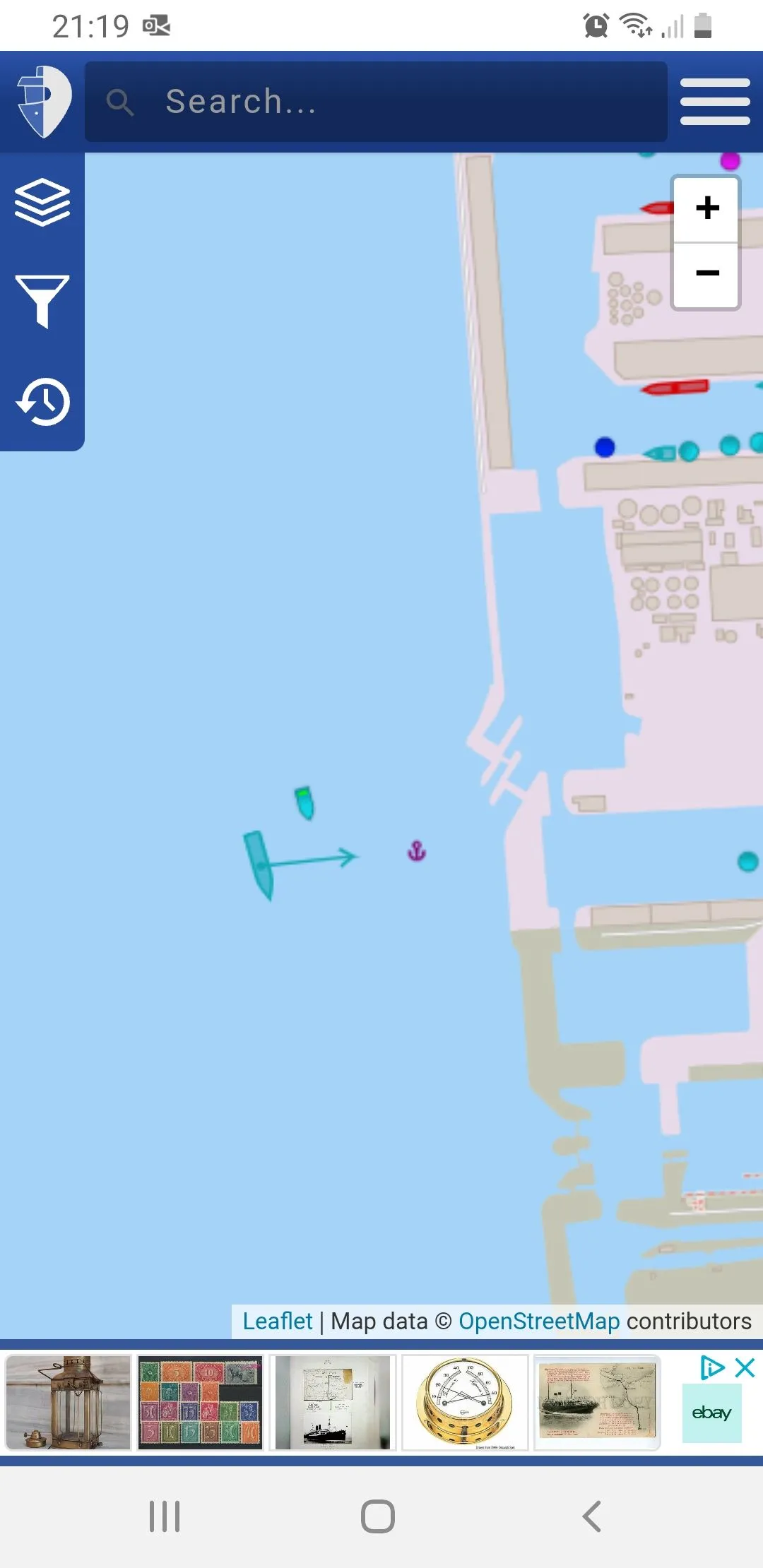Open the vessel filter options
This screenshot has height=1568, width=763.
42,302
